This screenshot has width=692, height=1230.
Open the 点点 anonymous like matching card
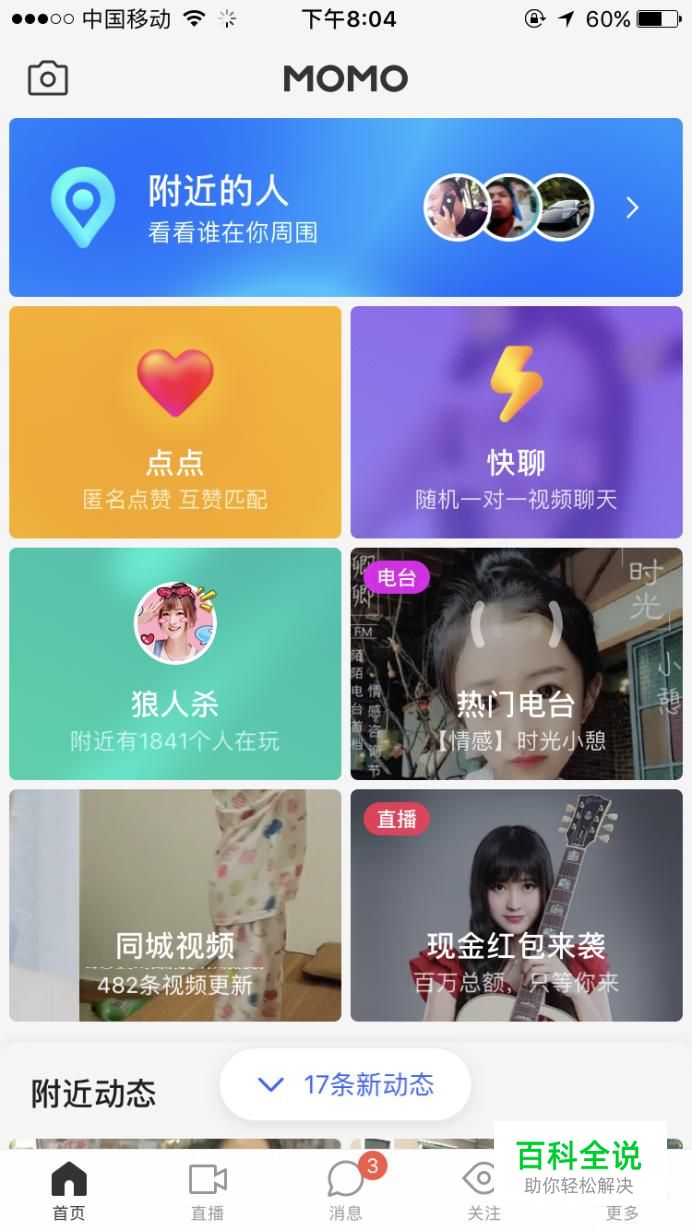point(175,422)
